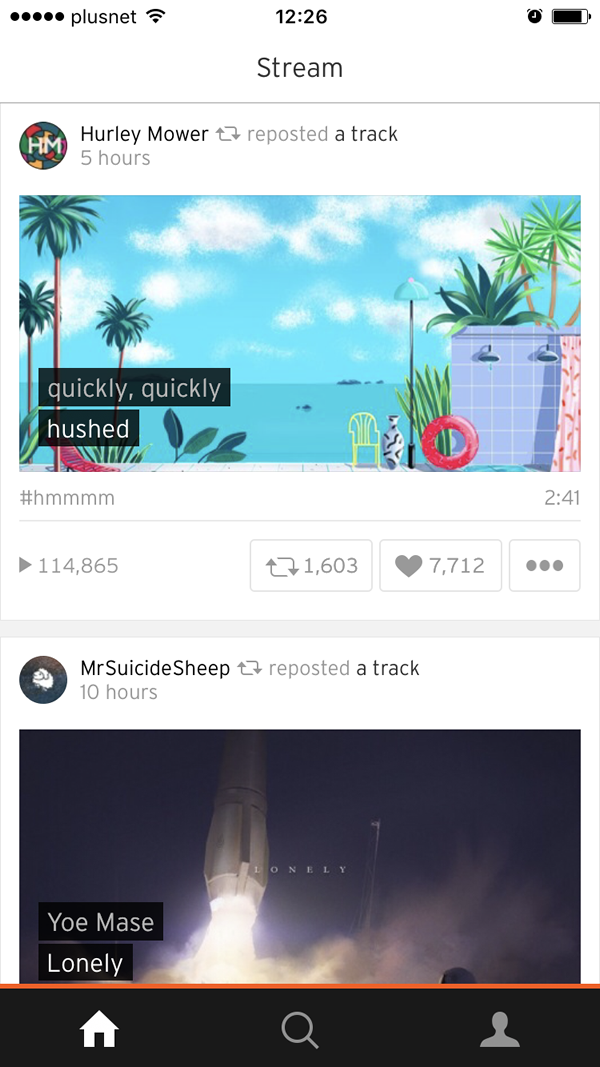Image resolution: width=600 pixels, height=1067 pixels.
Task: Like the 'hushed' track
Action: [x=440, y=566]
